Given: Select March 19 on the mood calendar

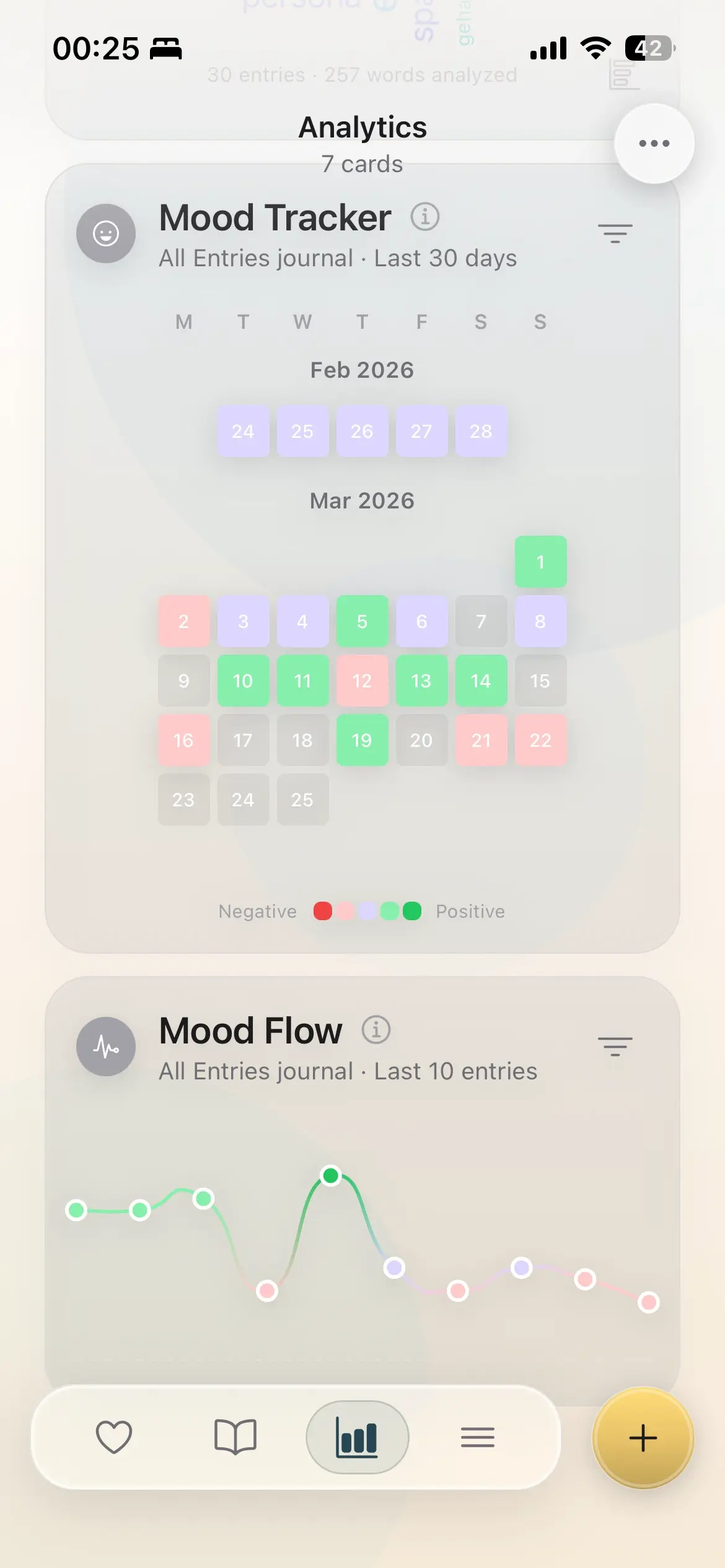Looking at the screenshot, I should coord(362,741).
